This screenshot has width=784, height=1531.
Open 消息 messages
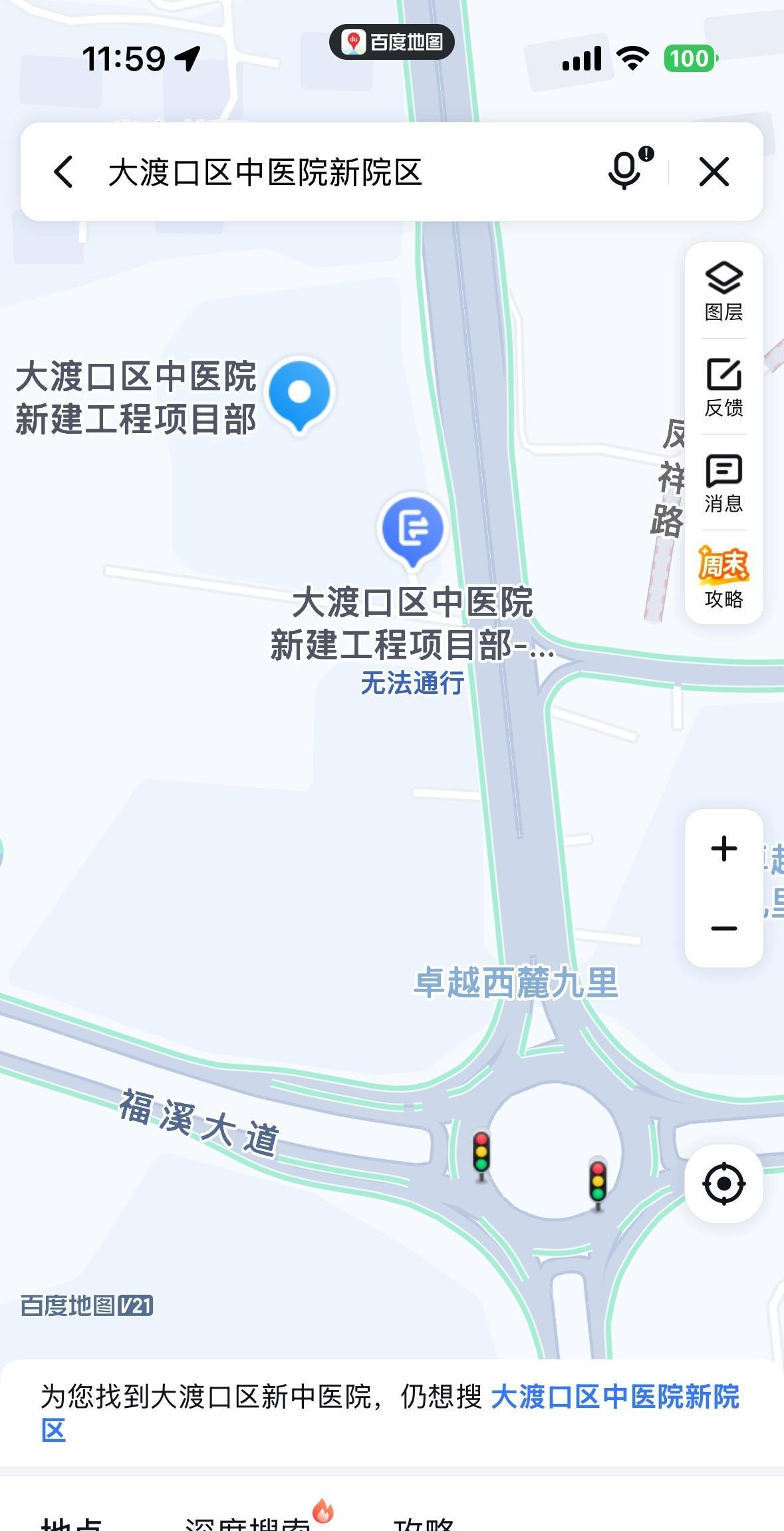coord(723,483)
